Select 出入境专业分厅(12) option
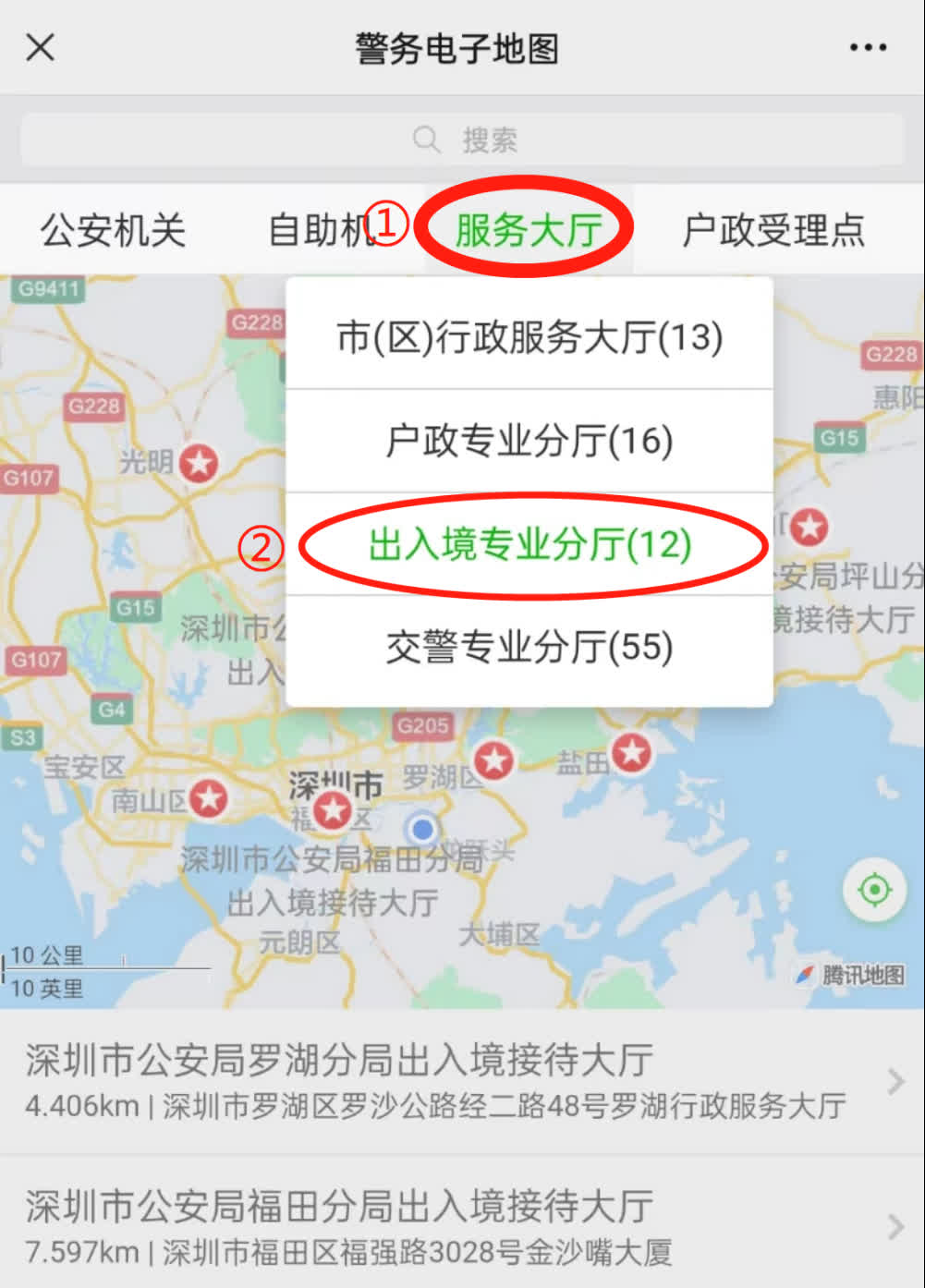The width and height of the screenshot is (925, 1288). click(x=529, y=544)
